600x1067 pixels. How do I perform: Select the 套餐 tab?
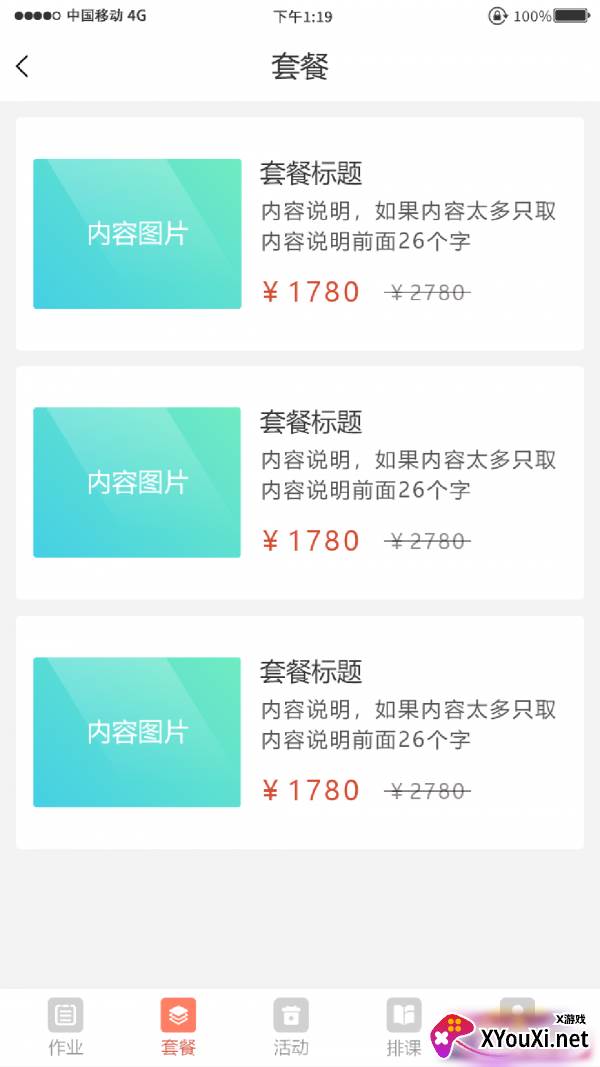178,1027
